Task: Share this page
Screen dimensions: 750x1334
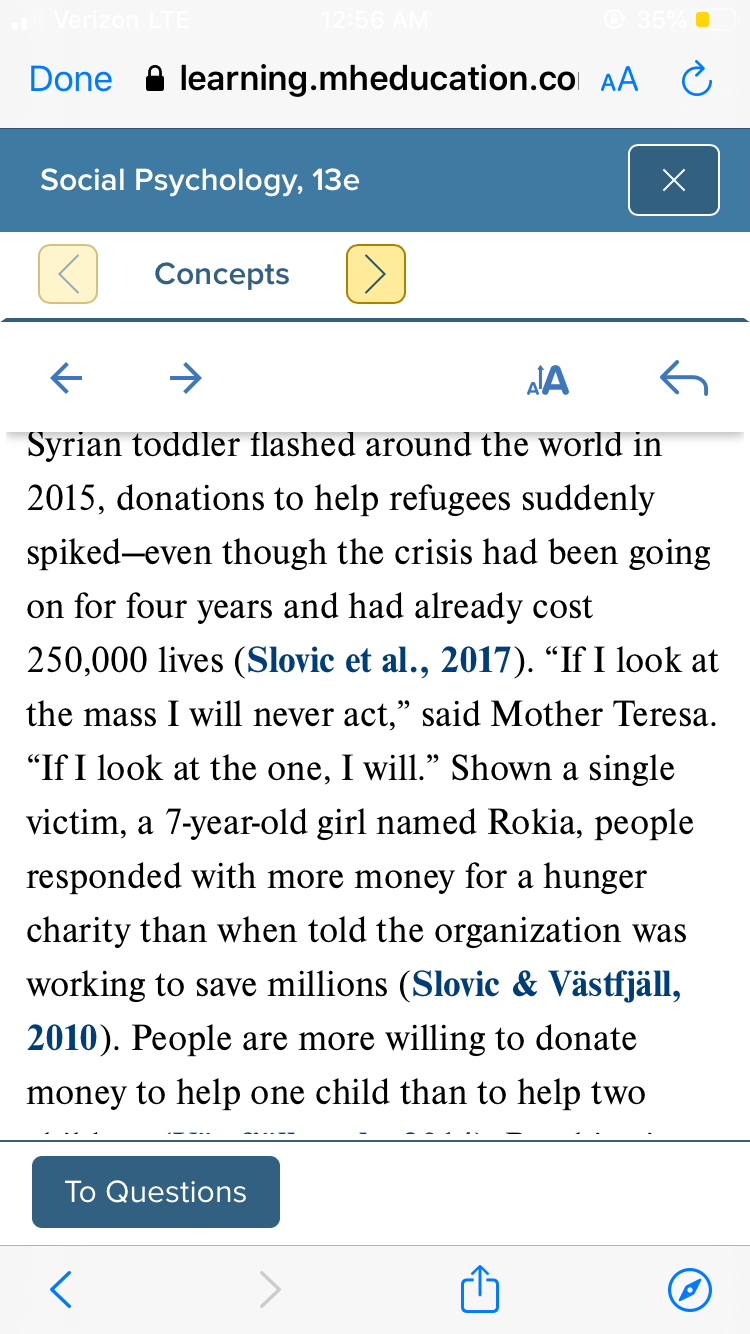Action: tap(479, 1288)
